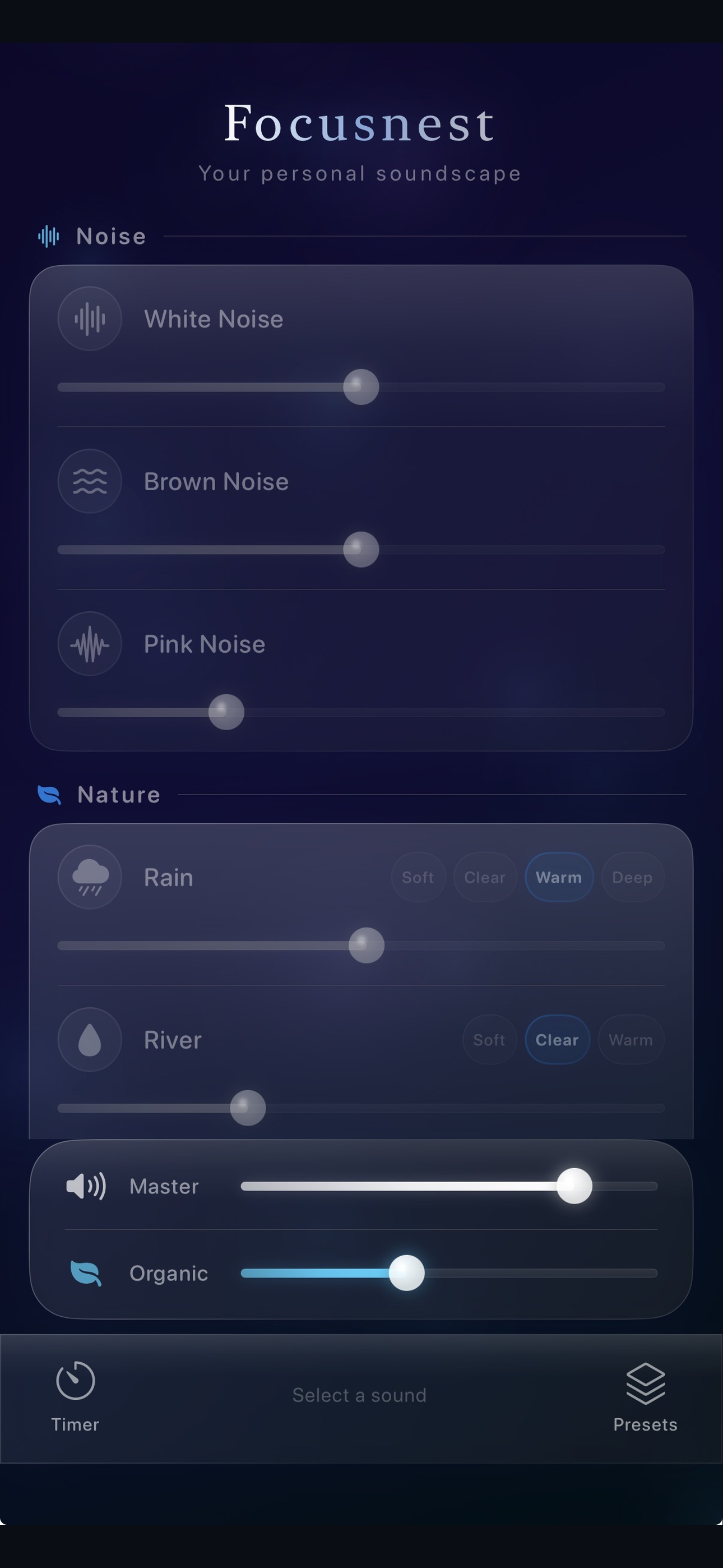Choose the Warm preset on Rain

coord(559,877)
